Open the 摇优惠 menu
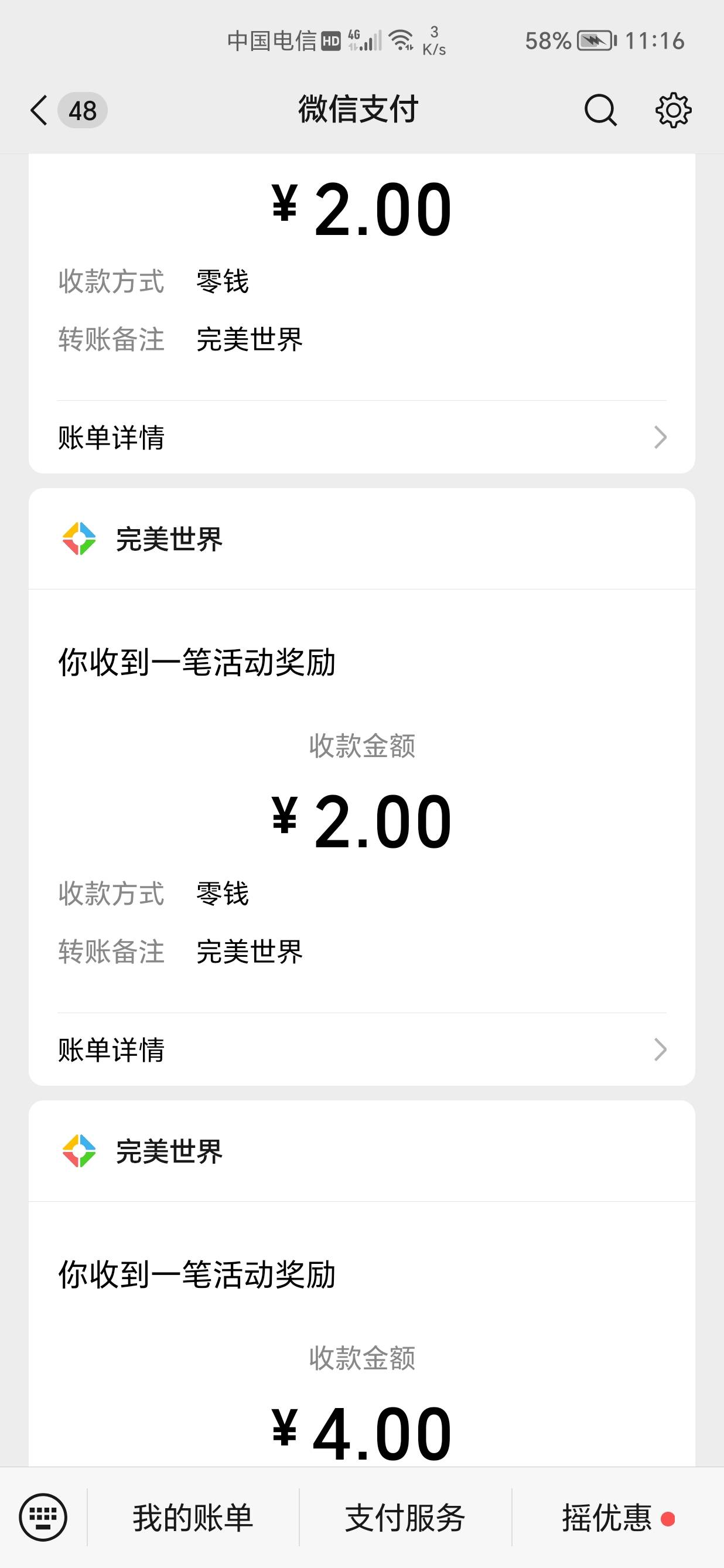The height and width of the screenshot is (1568, 724). (x=618, y=1518)
